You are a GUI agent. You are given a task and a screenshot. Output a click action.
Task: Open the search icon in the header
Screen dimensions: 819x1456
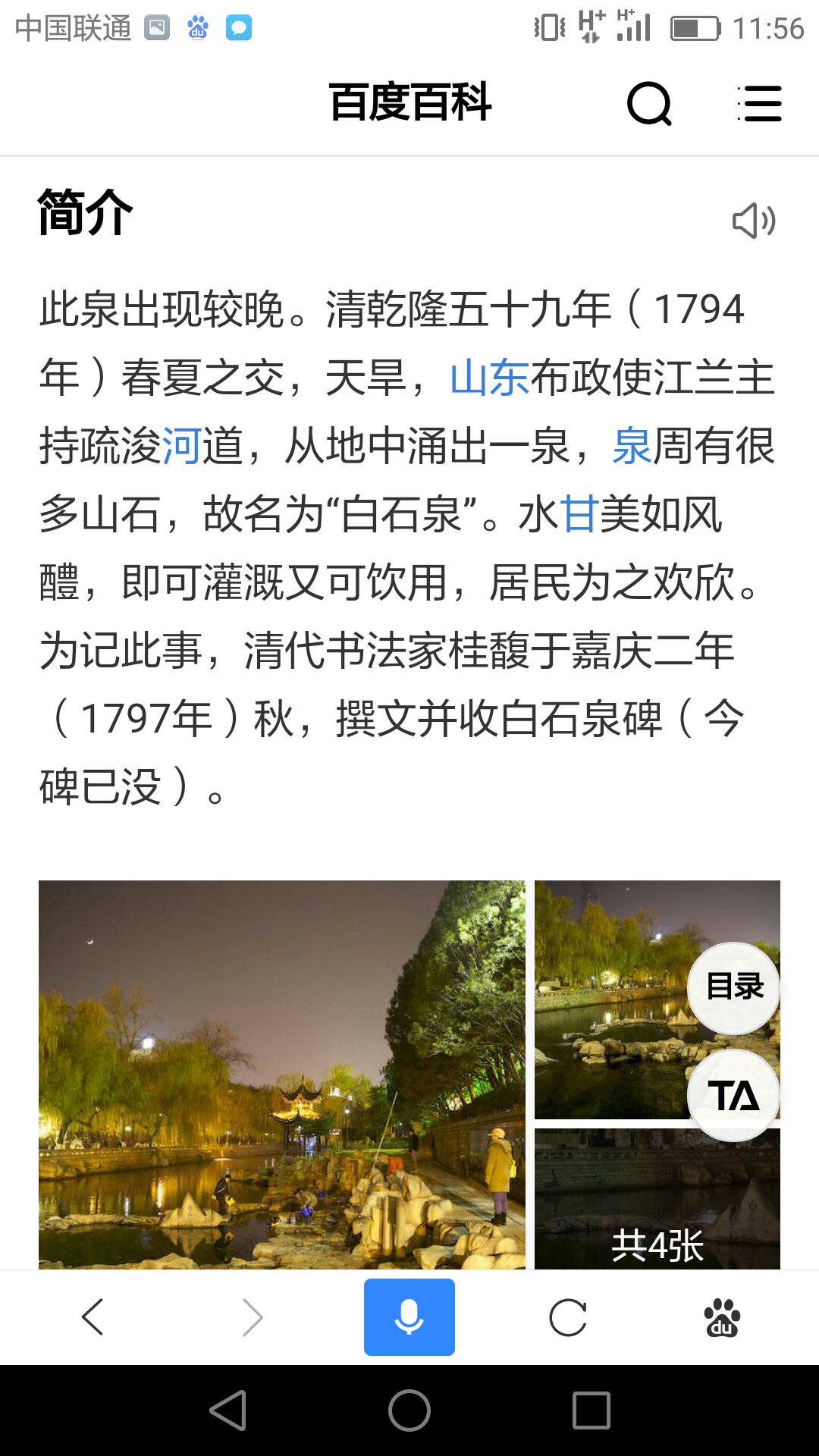pos(649,103)
